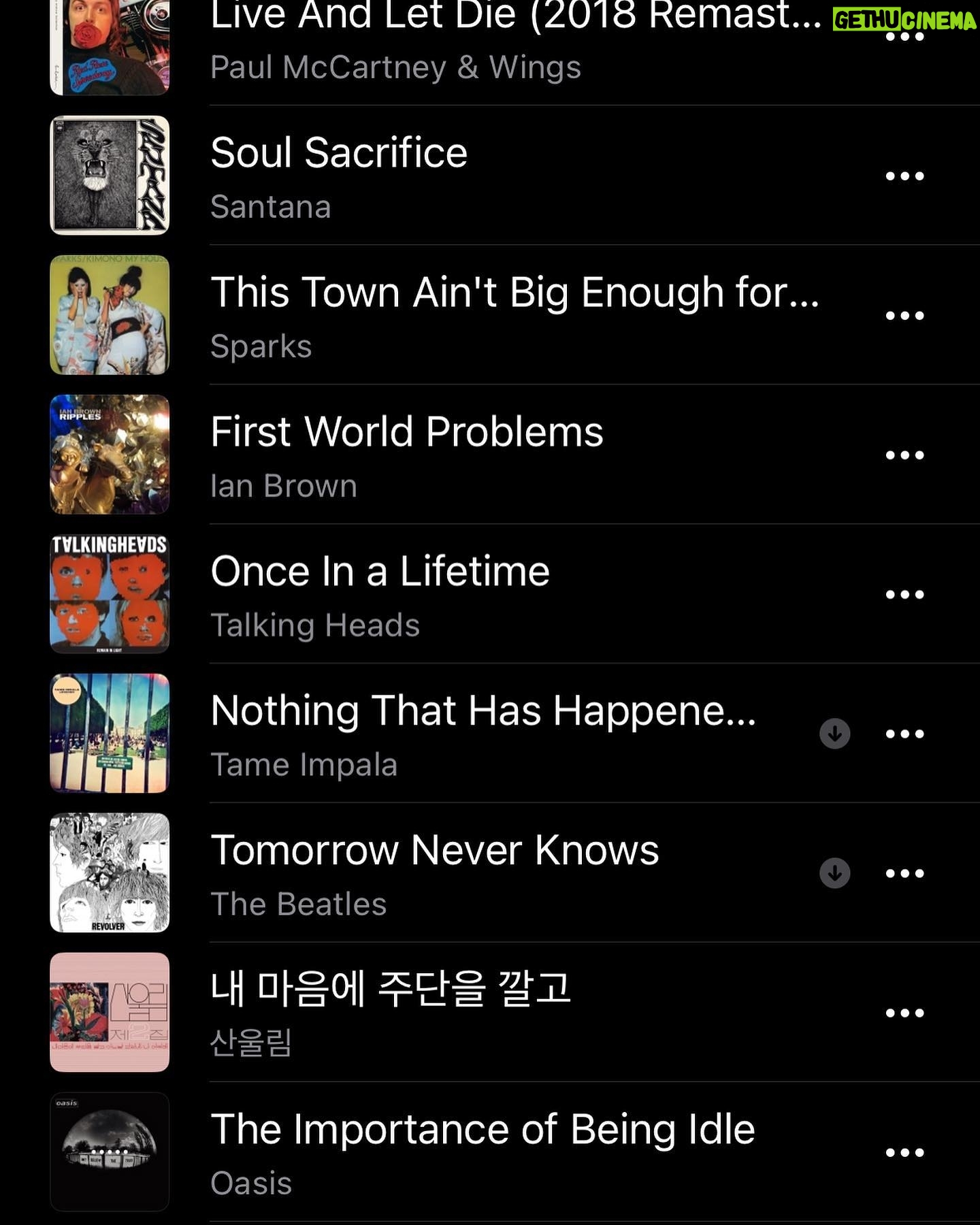Open the three-dot menu for Once In a Lifetime

[x=904, y=595]
